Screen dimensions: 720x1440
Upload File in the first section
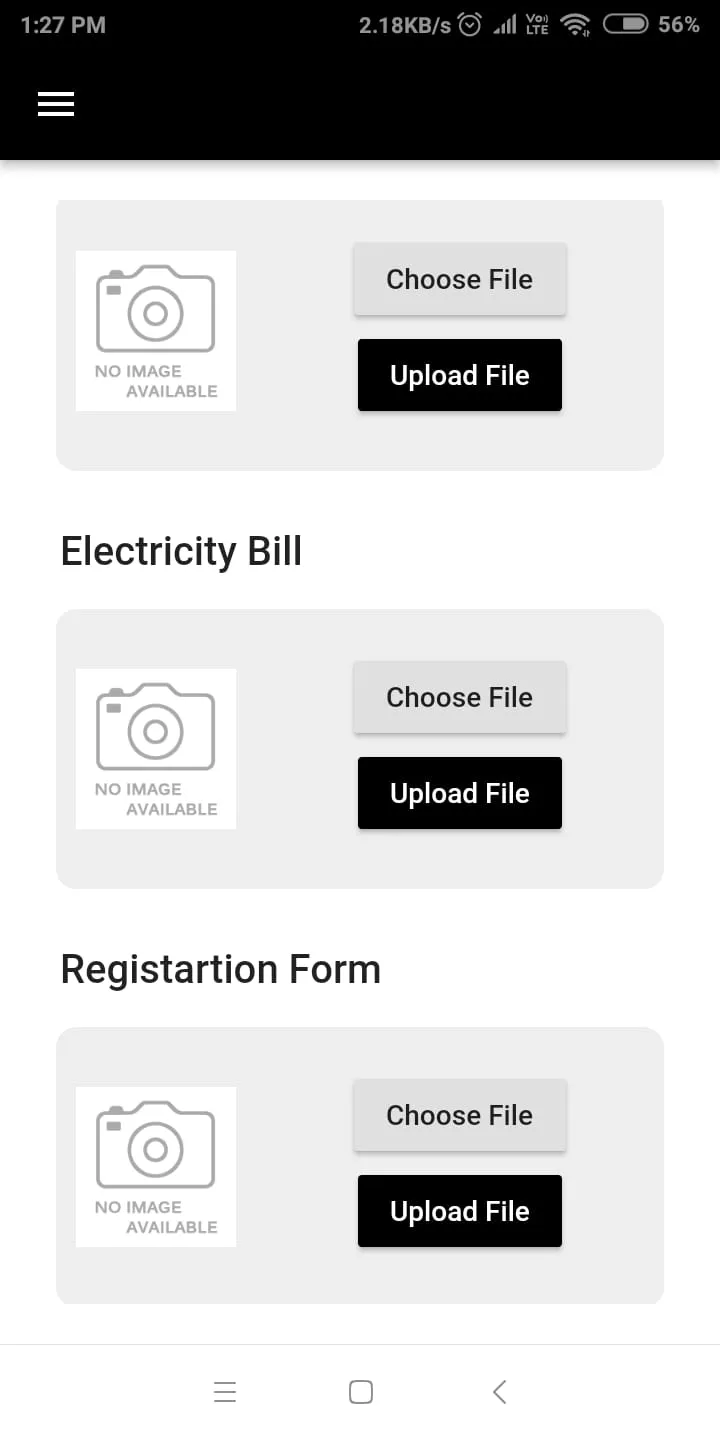point(459,375)
